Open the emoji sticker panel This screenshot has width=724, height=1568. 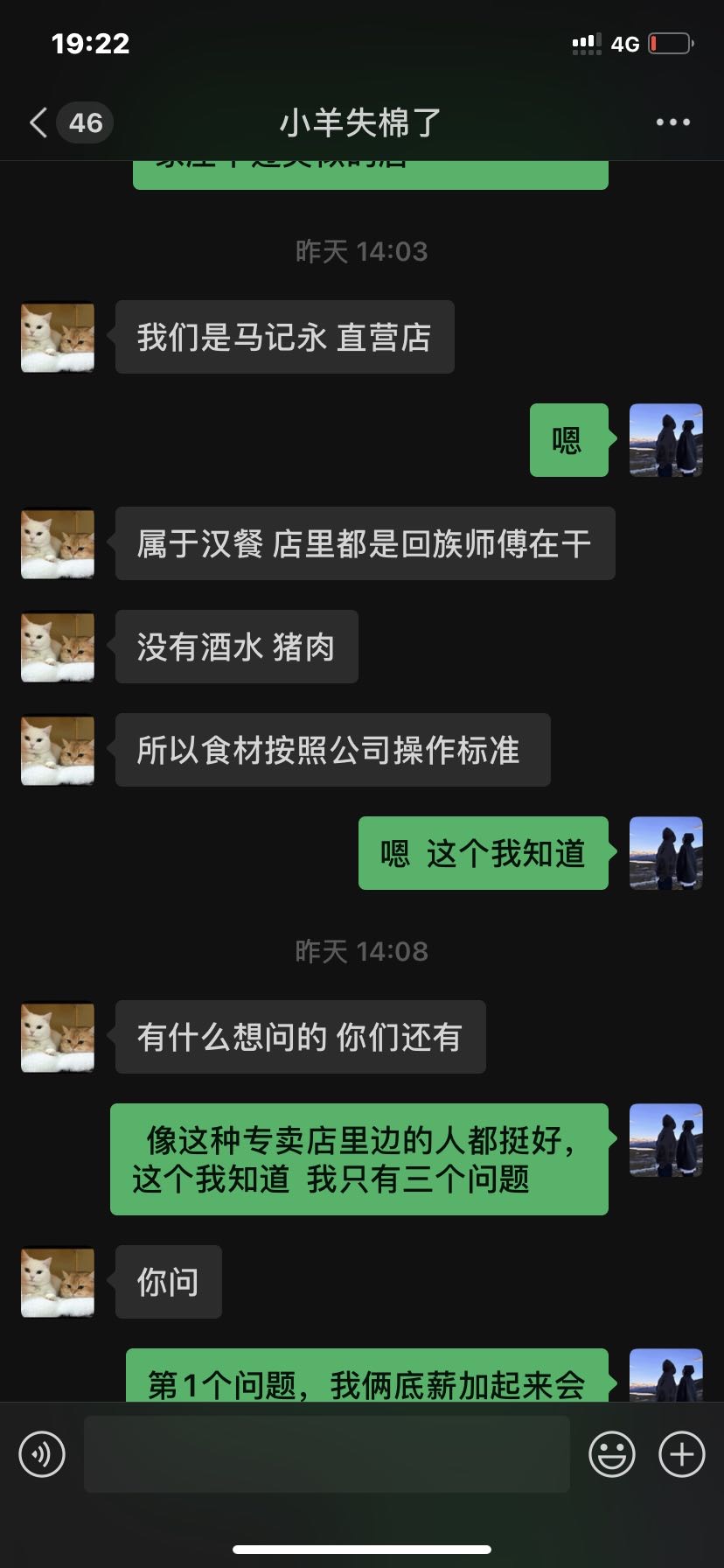point(612,1454)
